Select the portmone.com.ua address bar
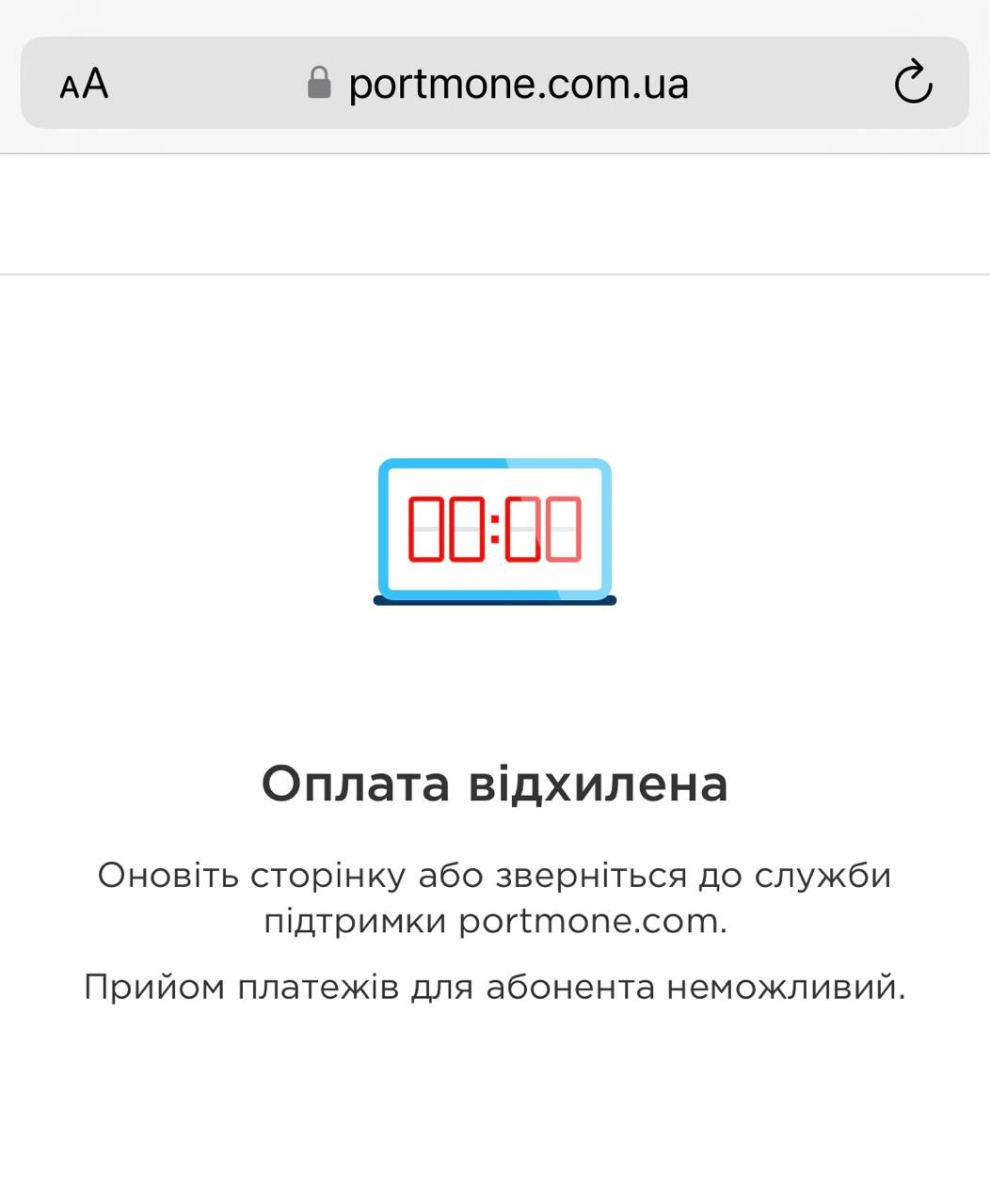 [x=494, y=83]
